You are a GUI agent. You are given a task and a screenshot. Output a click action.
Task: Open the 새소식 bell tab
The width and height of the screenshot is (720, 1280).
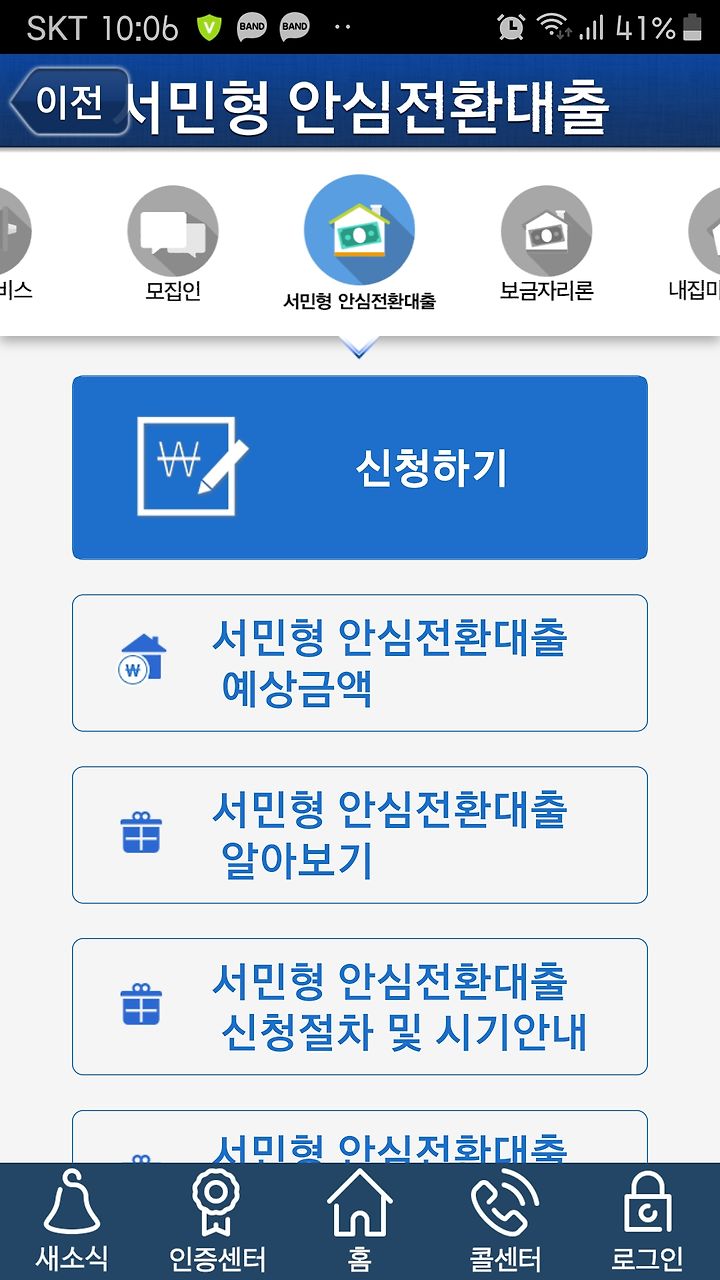click(x=72, y=1221)
